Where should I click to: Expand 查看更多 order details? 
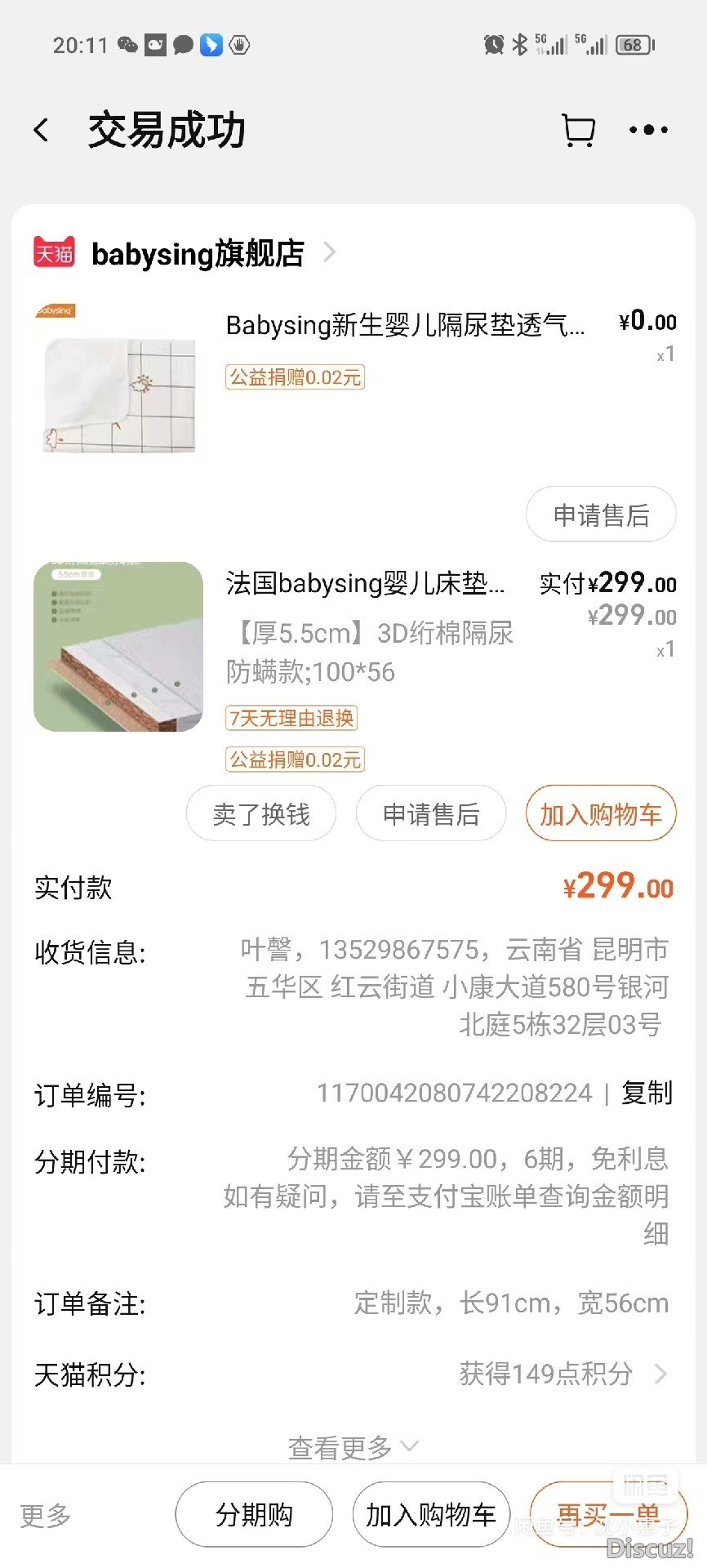[x=353, y=1447]
